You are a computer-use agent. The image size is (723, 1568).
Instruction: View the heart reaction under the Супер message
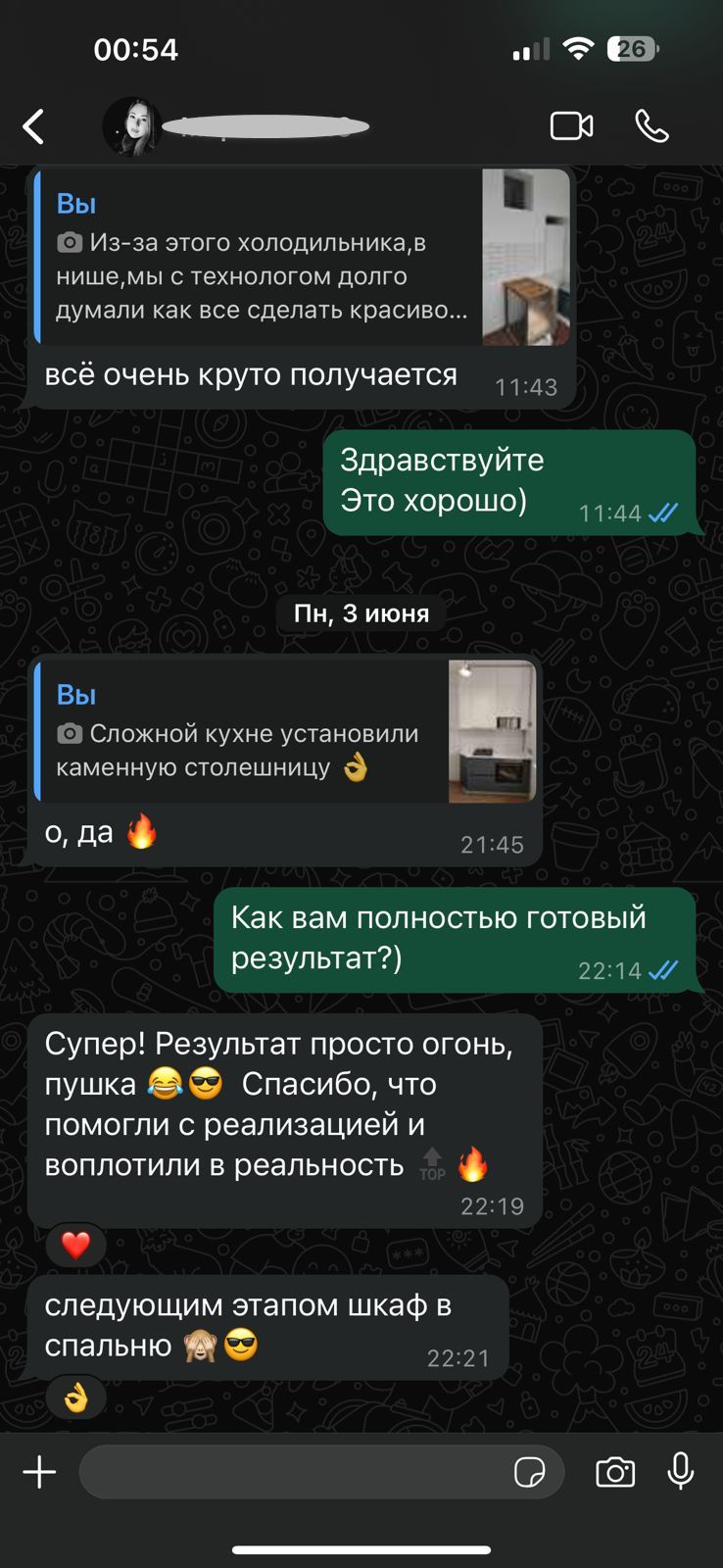[75, 1245]
